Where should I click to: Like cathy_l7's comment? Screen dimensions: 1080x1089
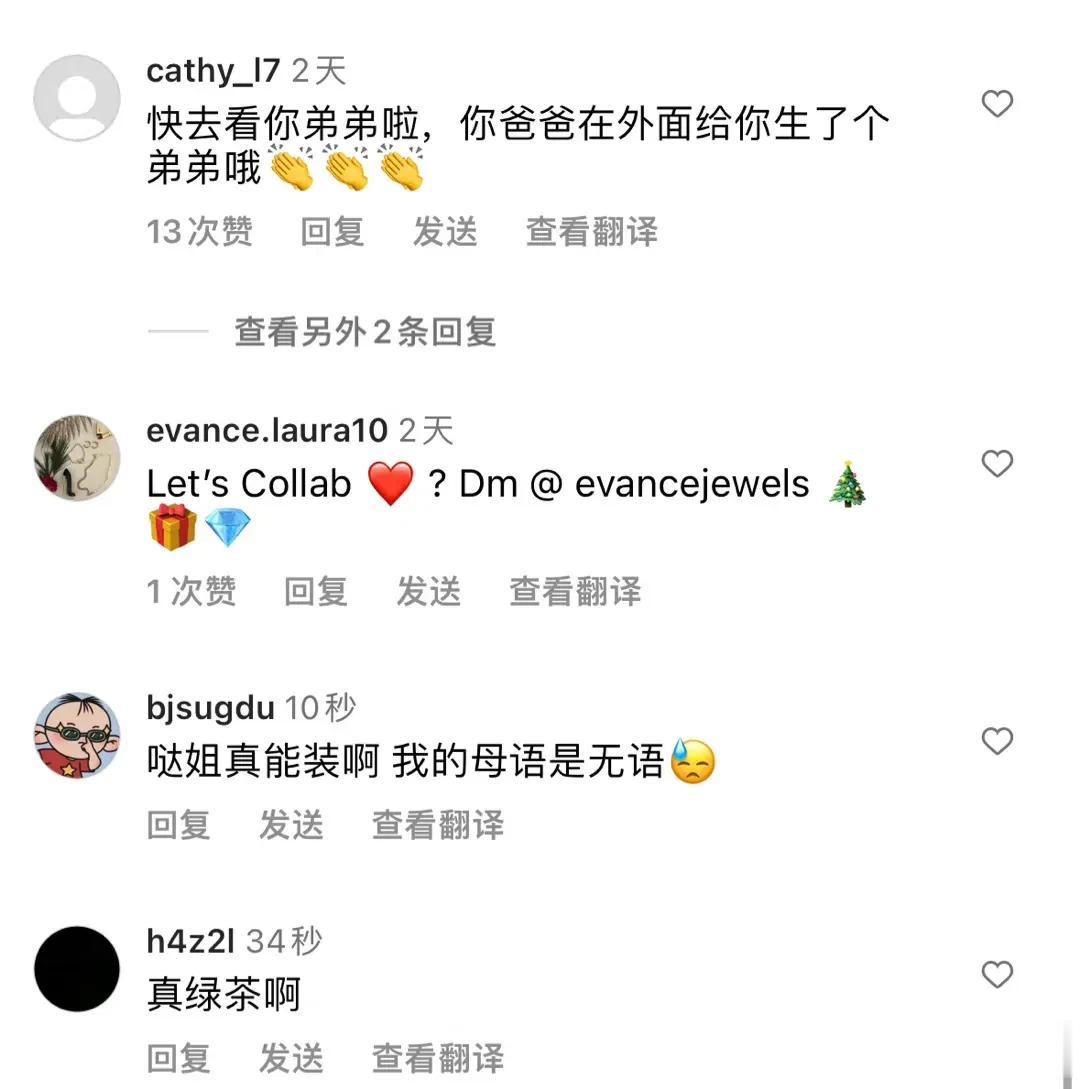point(997,104)
